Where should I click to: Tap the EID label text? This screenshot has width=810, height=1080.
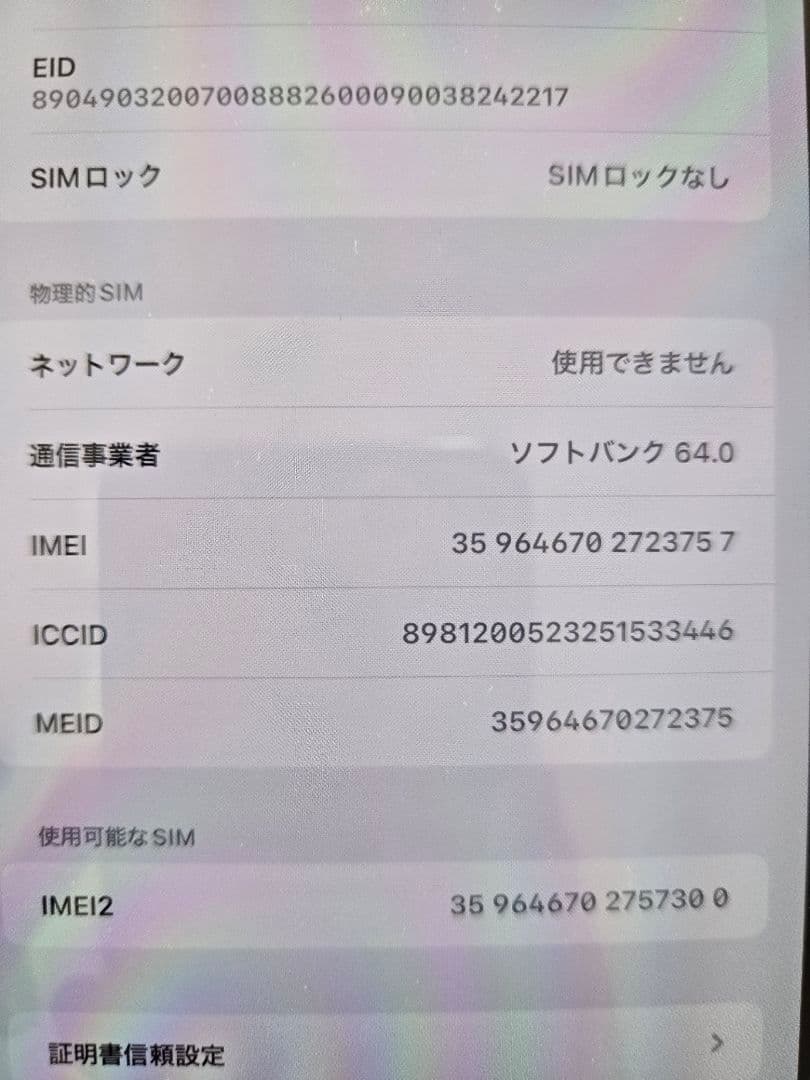pyautogui.click(x=52, y=68)
